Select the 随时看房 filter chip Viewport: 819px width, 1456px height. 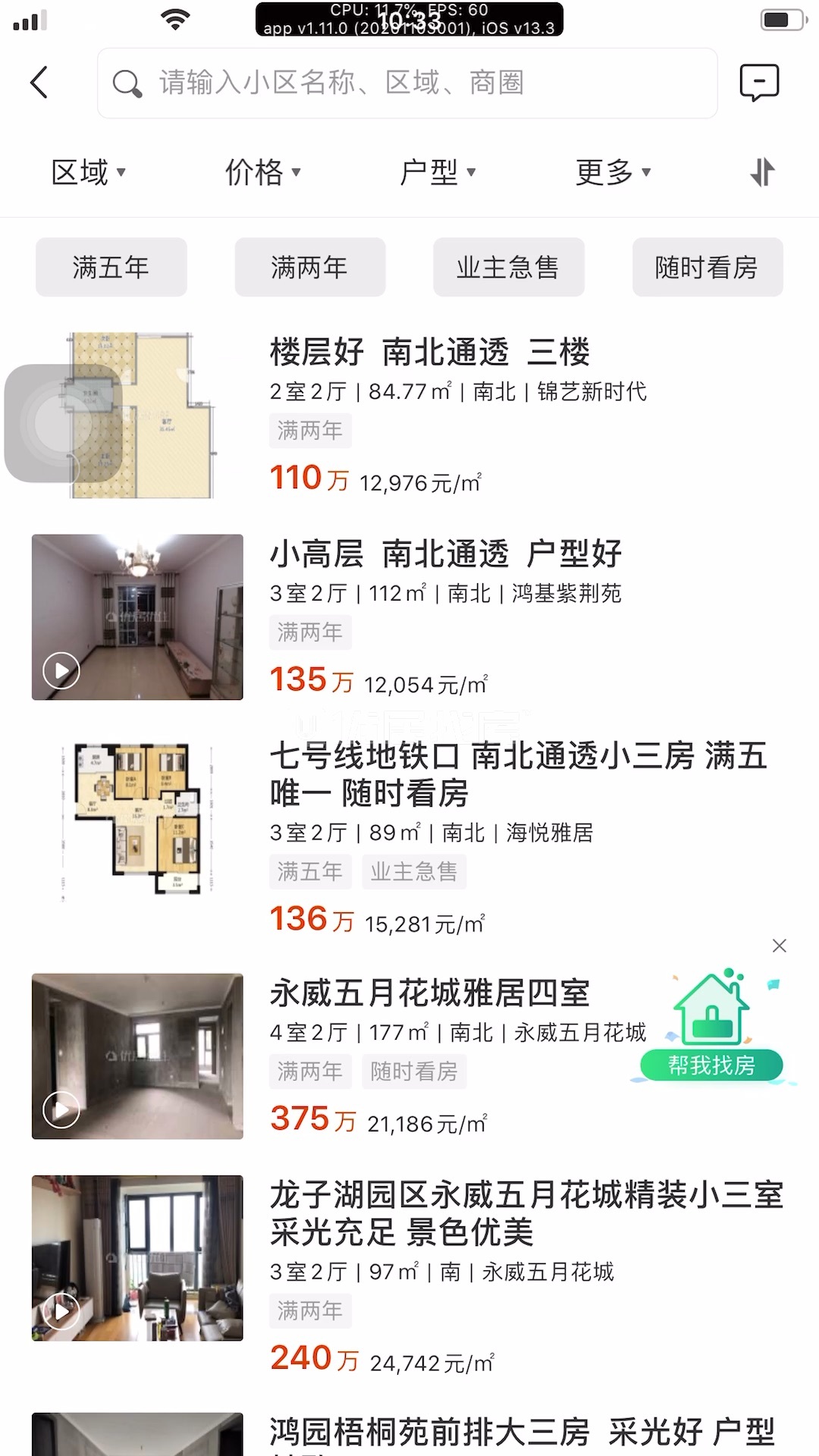pyautogui.click(x=707, y=267)
